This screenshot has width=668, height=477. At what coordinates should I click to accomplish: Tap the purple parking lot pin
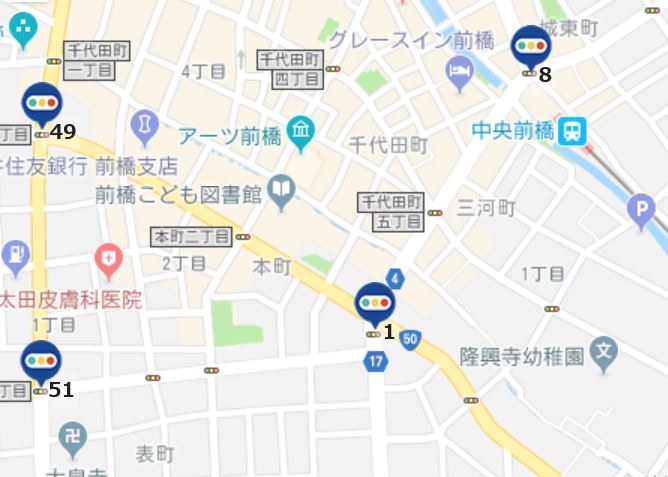[639, 208]
